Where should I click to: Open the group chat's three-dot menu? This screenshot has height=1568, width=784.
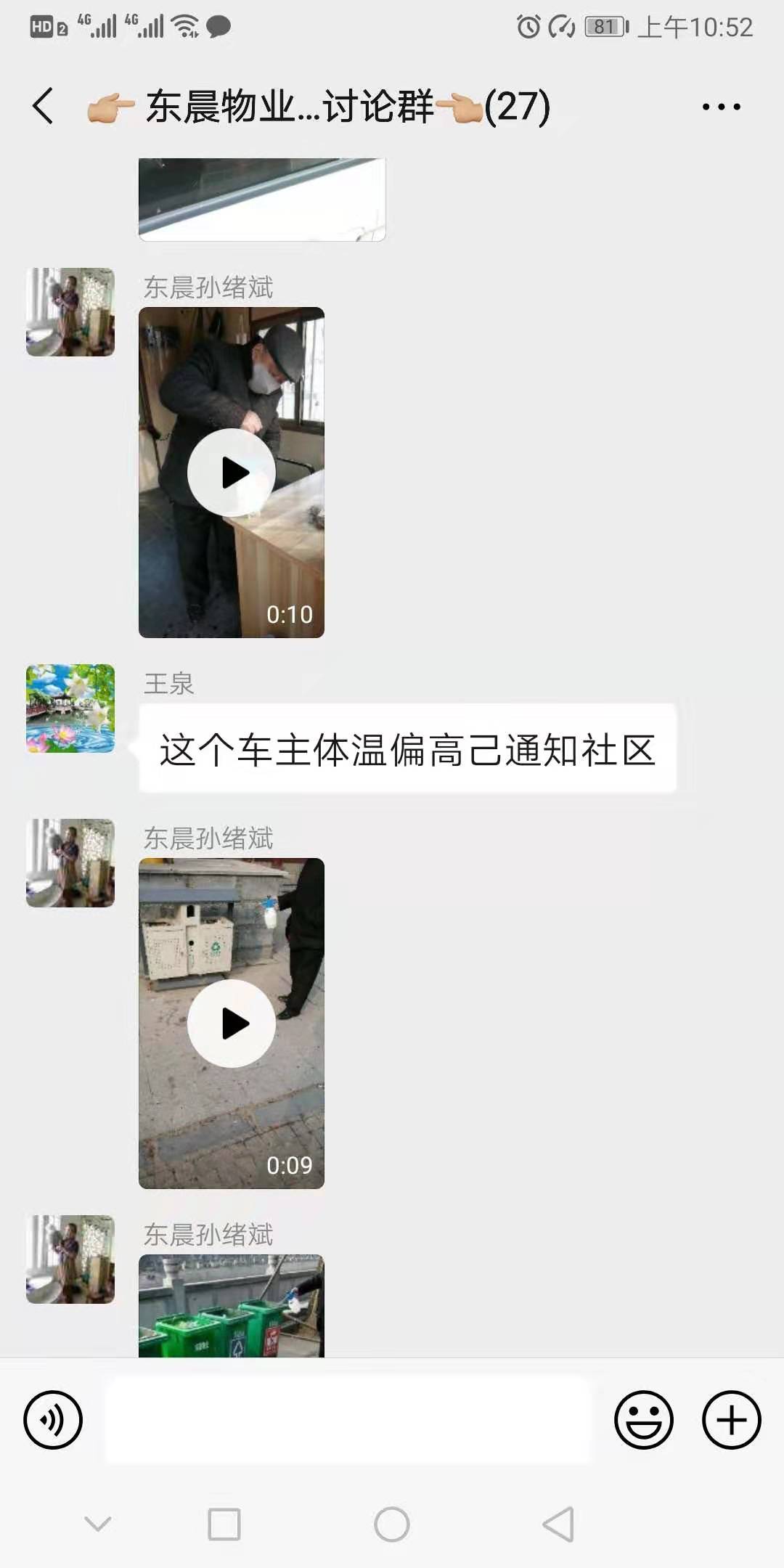(x=721, y=107)
